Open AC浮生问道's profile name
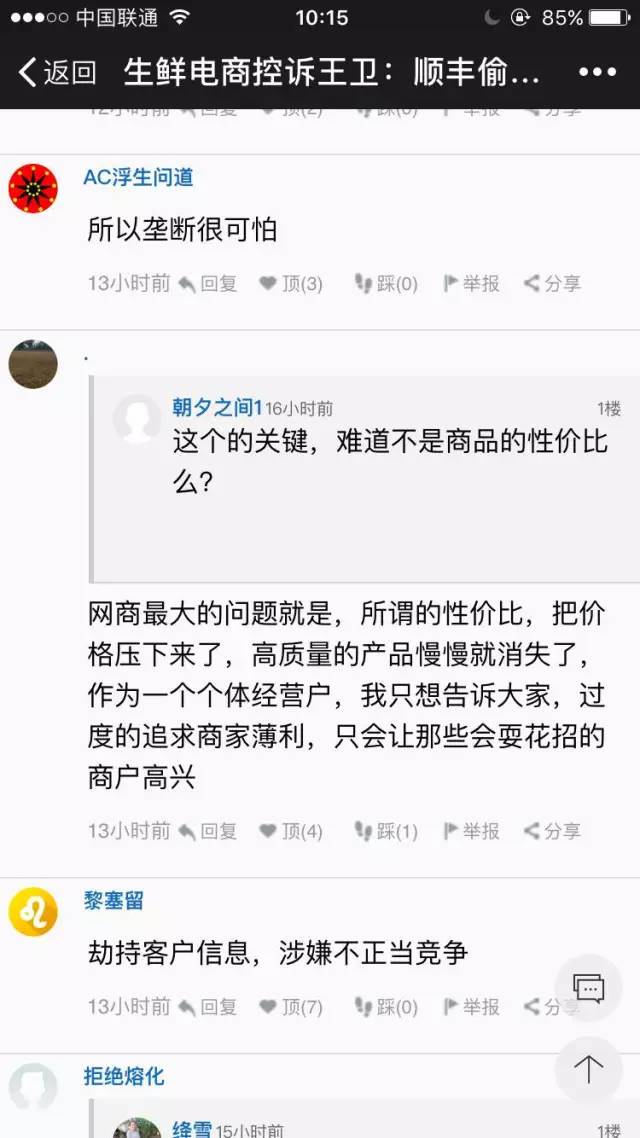This screenshot has height=1138, width=640. click(x=138, y=178)
